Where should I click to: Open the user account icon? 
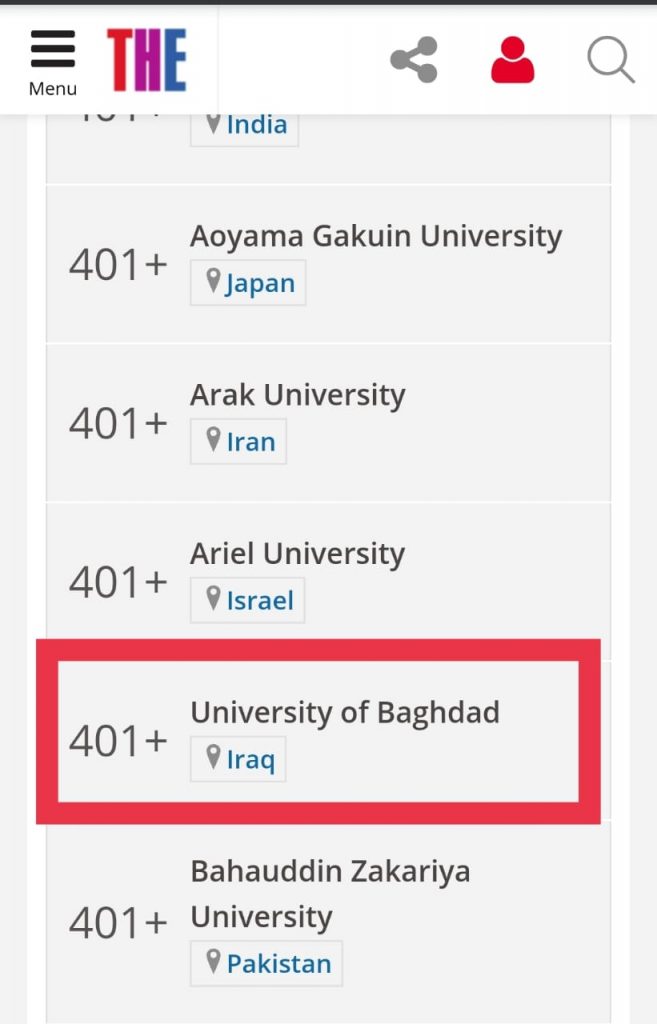coord(512,60)
